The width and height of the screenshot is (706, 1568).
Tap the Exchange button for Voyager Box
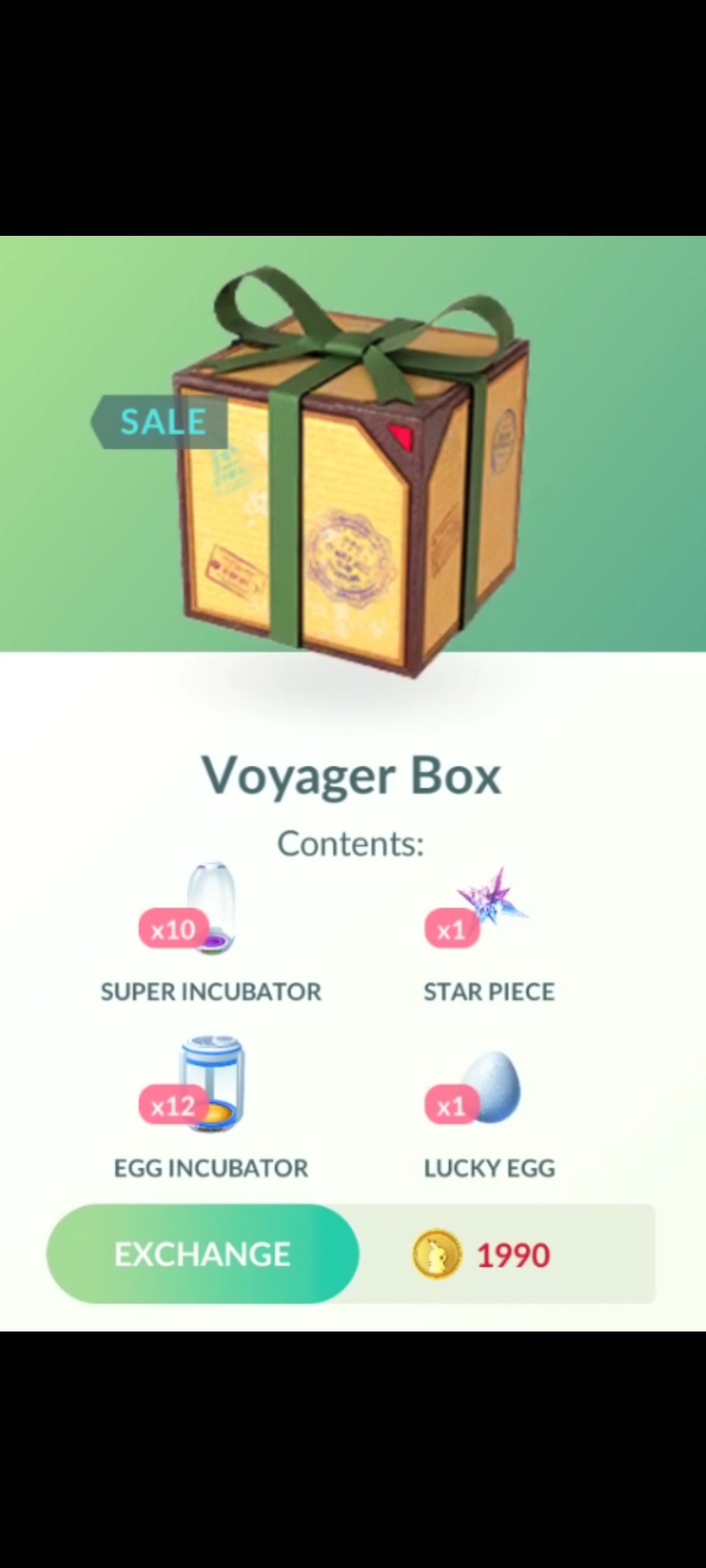tap(203, 1254)
